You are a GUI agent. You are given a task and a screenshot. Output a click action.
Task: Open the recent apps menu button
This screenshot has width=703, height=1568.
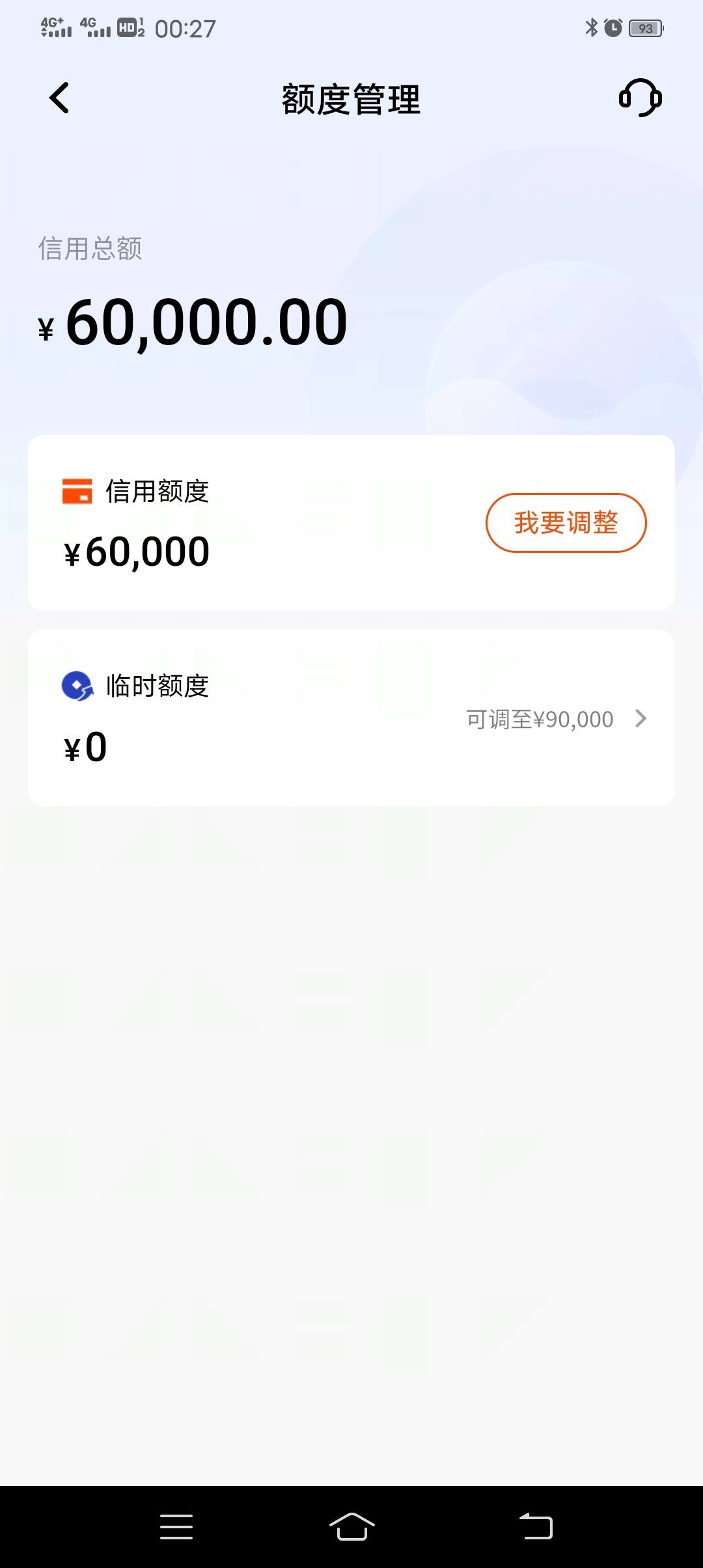pos(176,1526)
